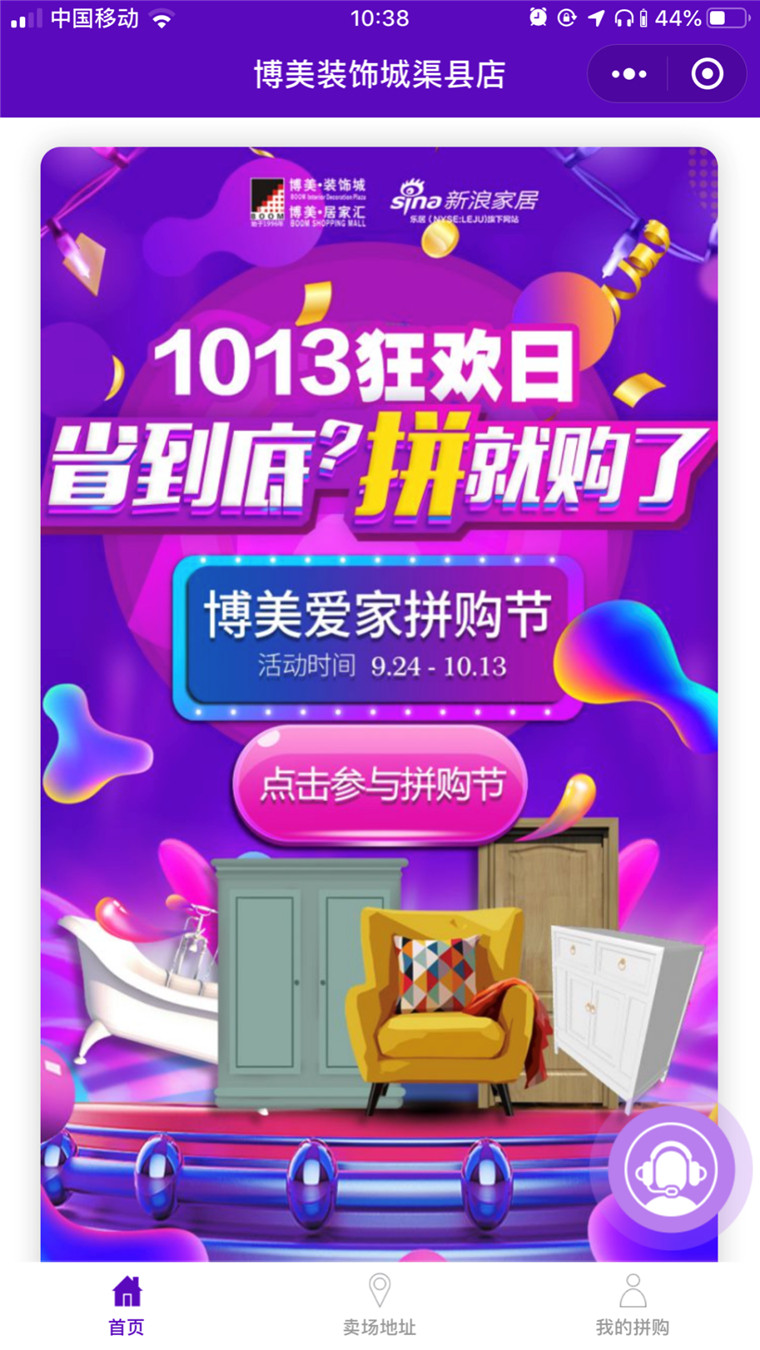Open the mini program more options menu

tap(629, 74)
